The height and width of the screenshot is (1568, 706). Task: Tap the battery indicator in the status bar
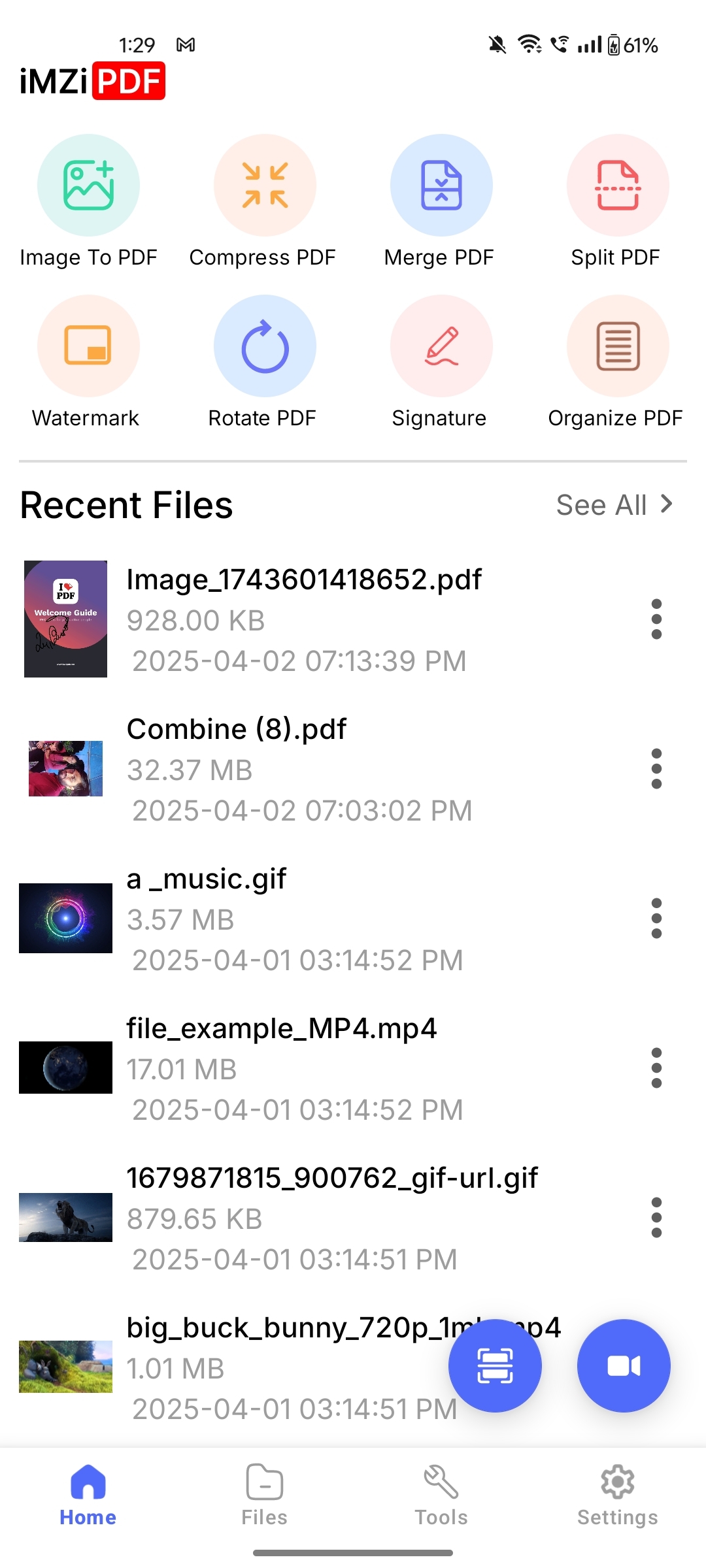coord(613,44)
